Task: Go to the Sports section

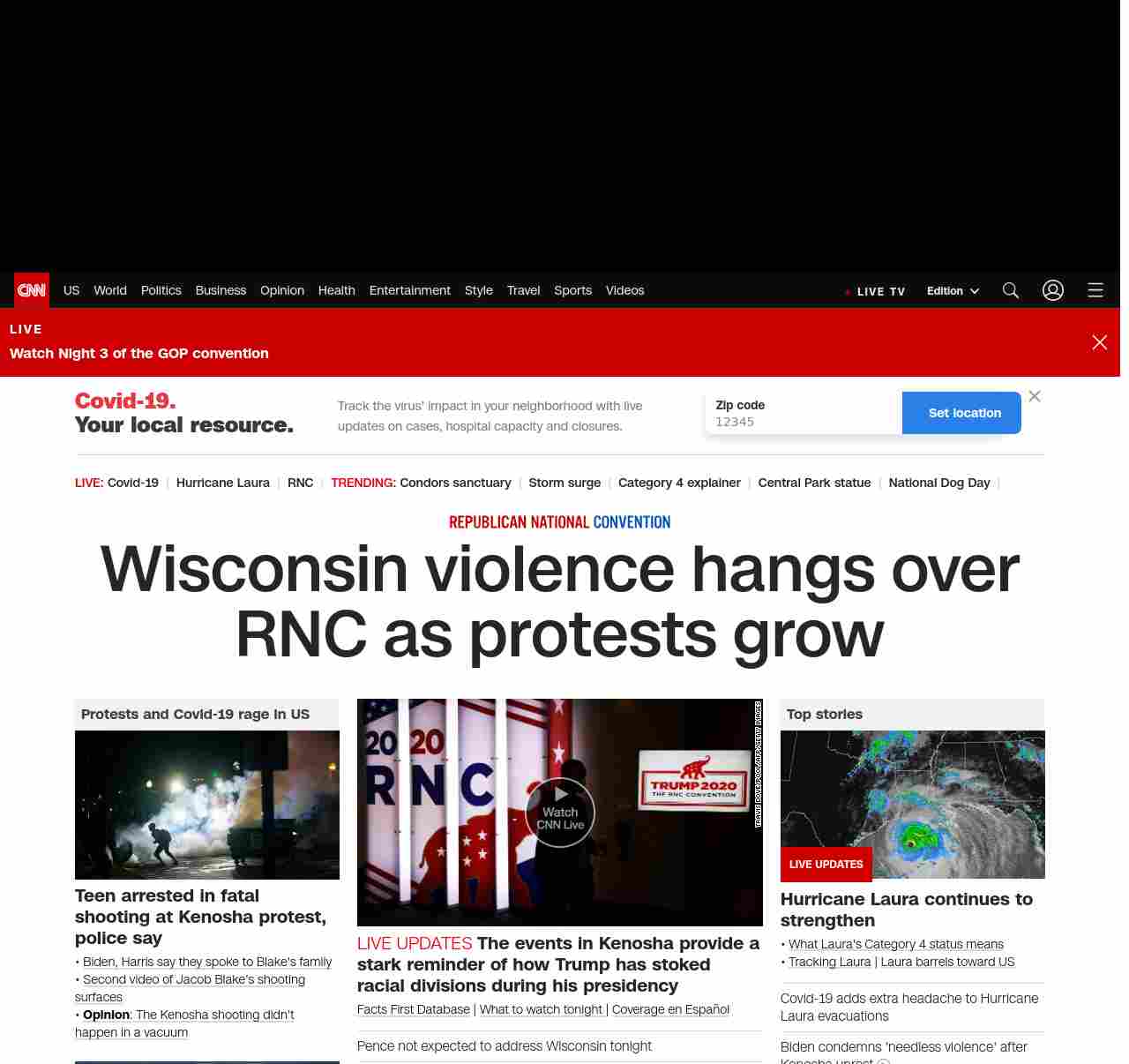Action: [572, 290]
